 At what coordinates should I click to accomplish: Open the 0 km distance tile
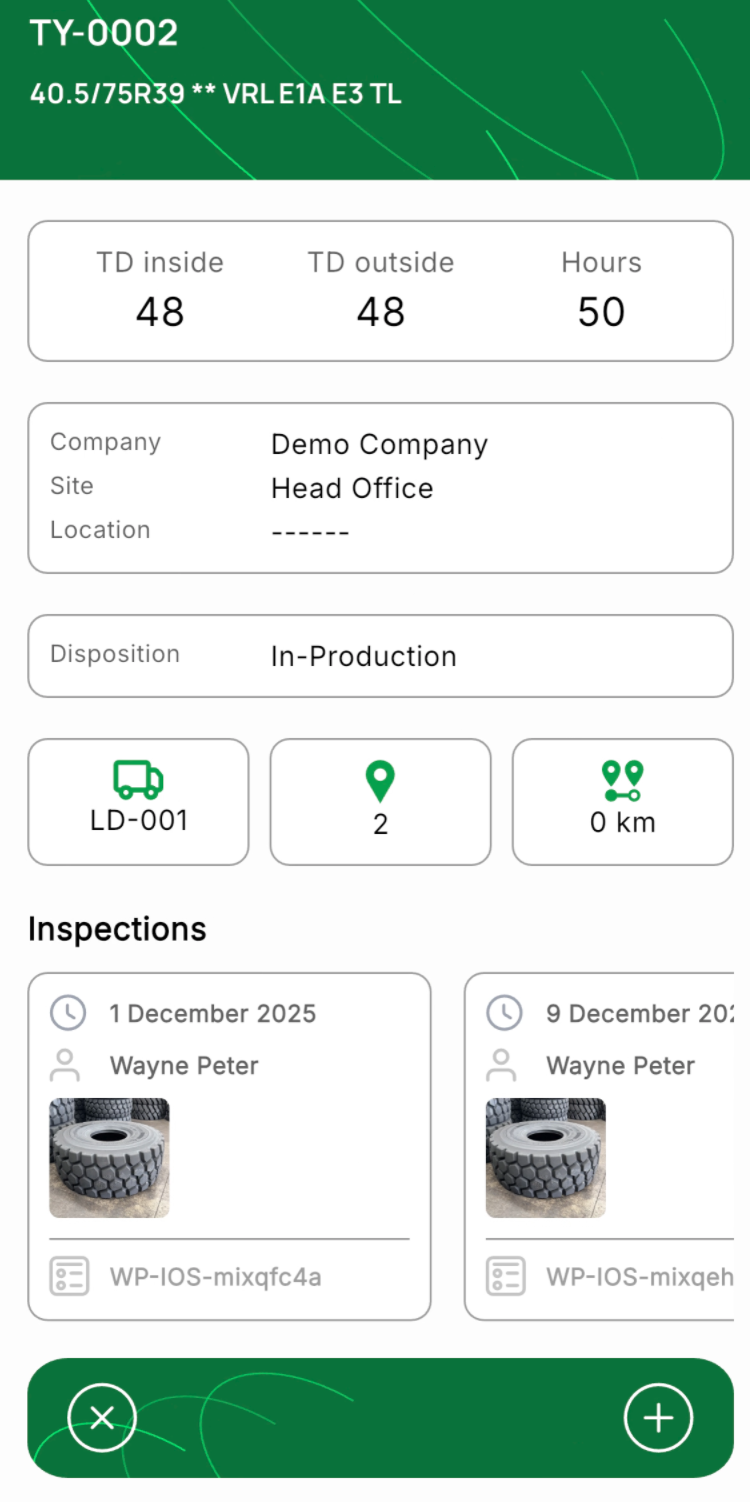pos(622,802)
